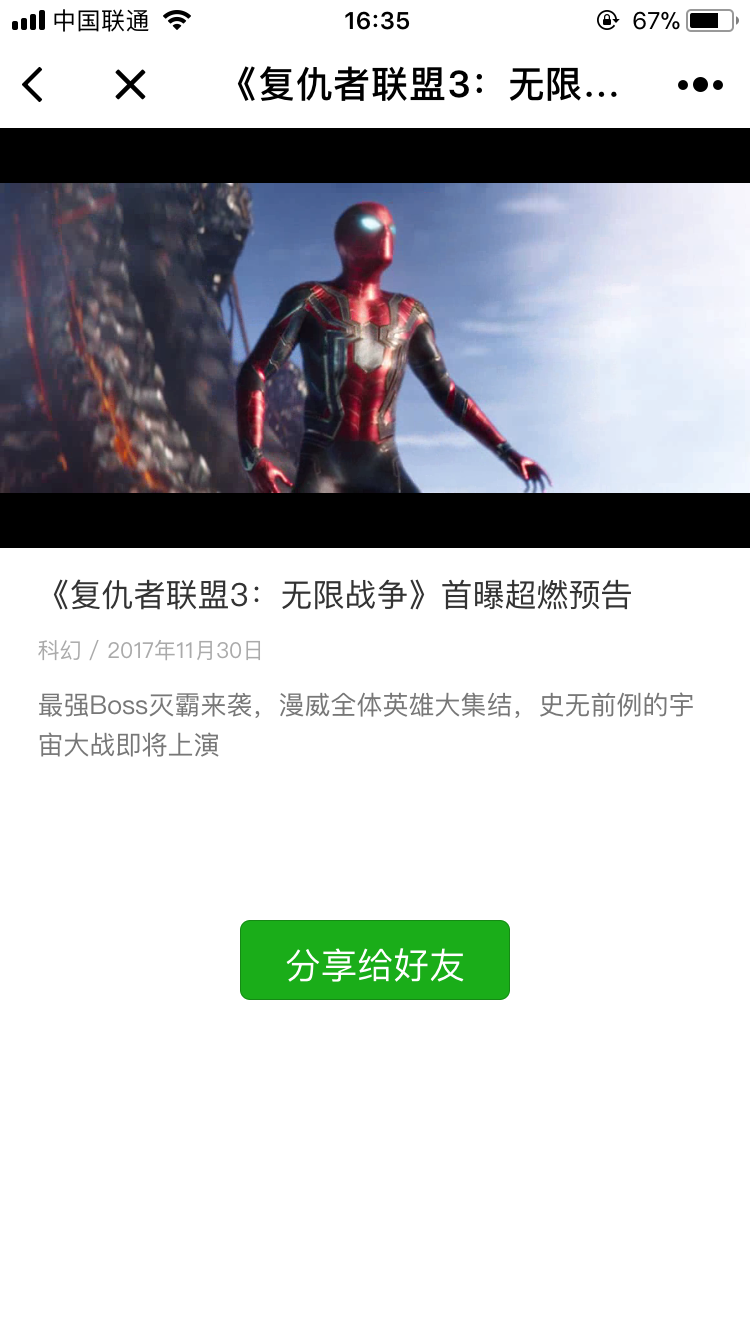750x1334 pixels.
Task: Open the three-dot more menu
Action: click(700, 85)
